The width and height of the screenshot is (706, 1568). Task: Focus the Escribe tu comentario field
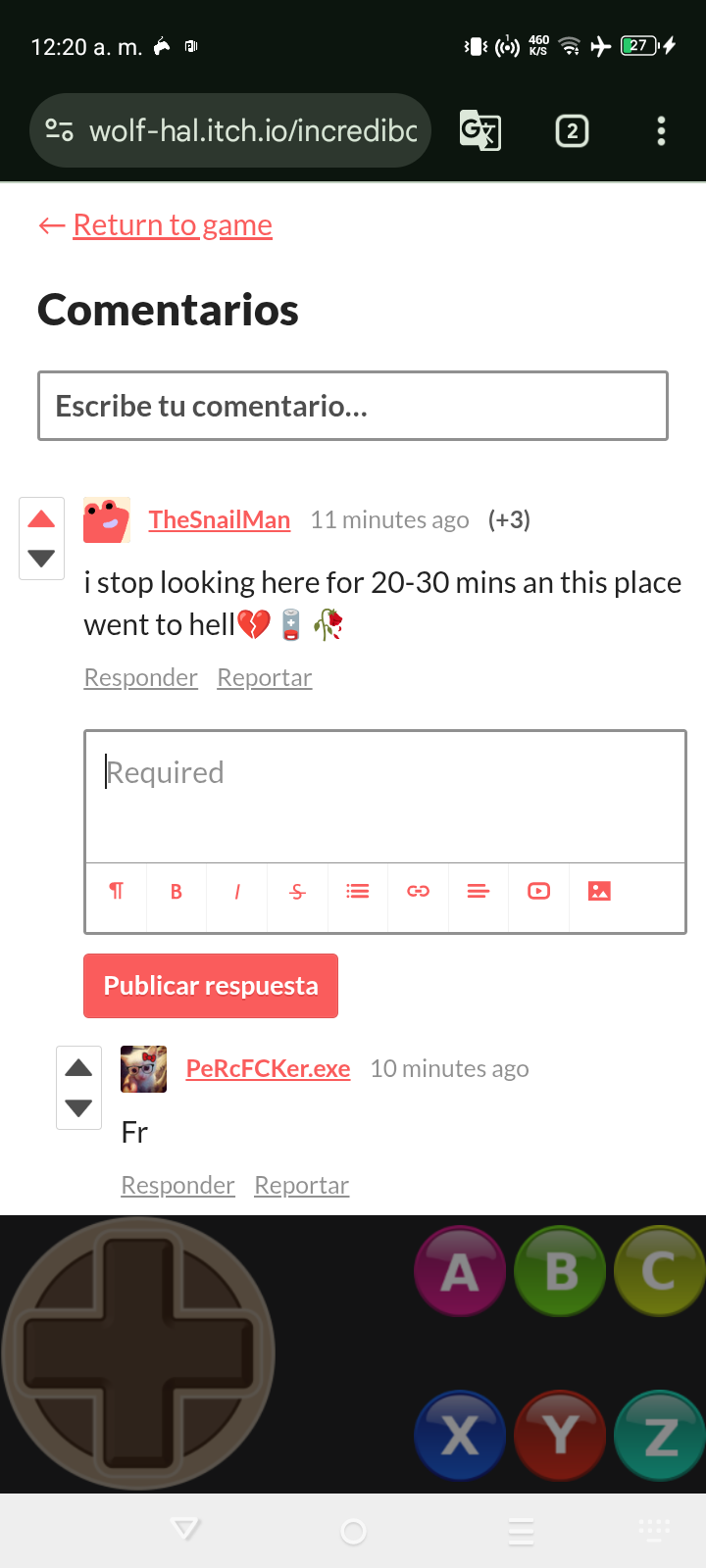point(353,406)
